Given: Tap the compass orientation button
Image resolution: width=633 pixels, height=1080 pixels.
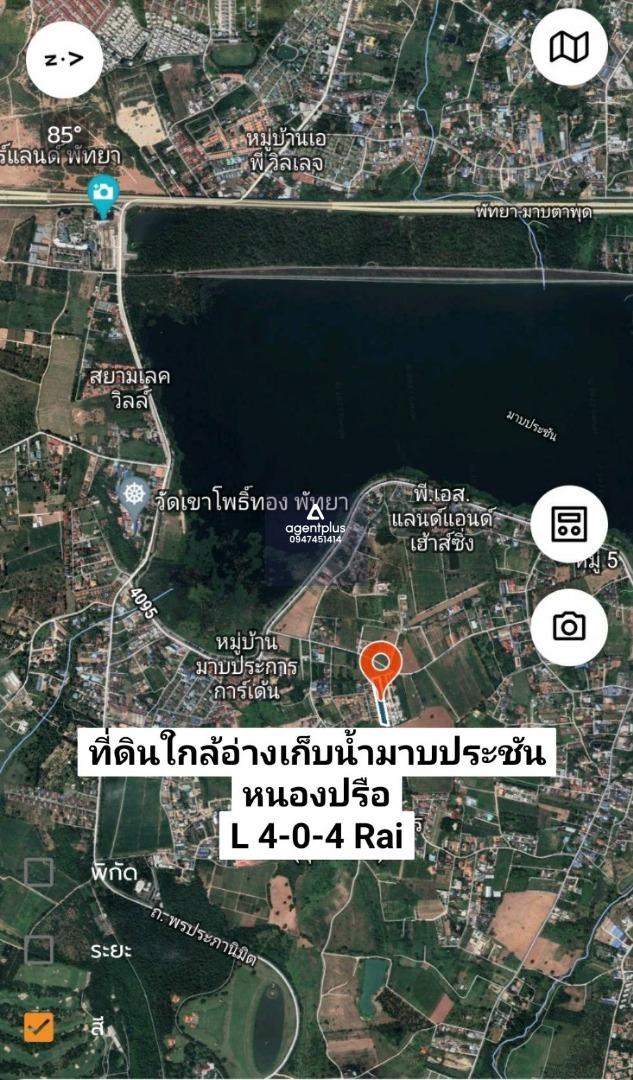Looking at the screenshot, I should click(x=65, y=60).
